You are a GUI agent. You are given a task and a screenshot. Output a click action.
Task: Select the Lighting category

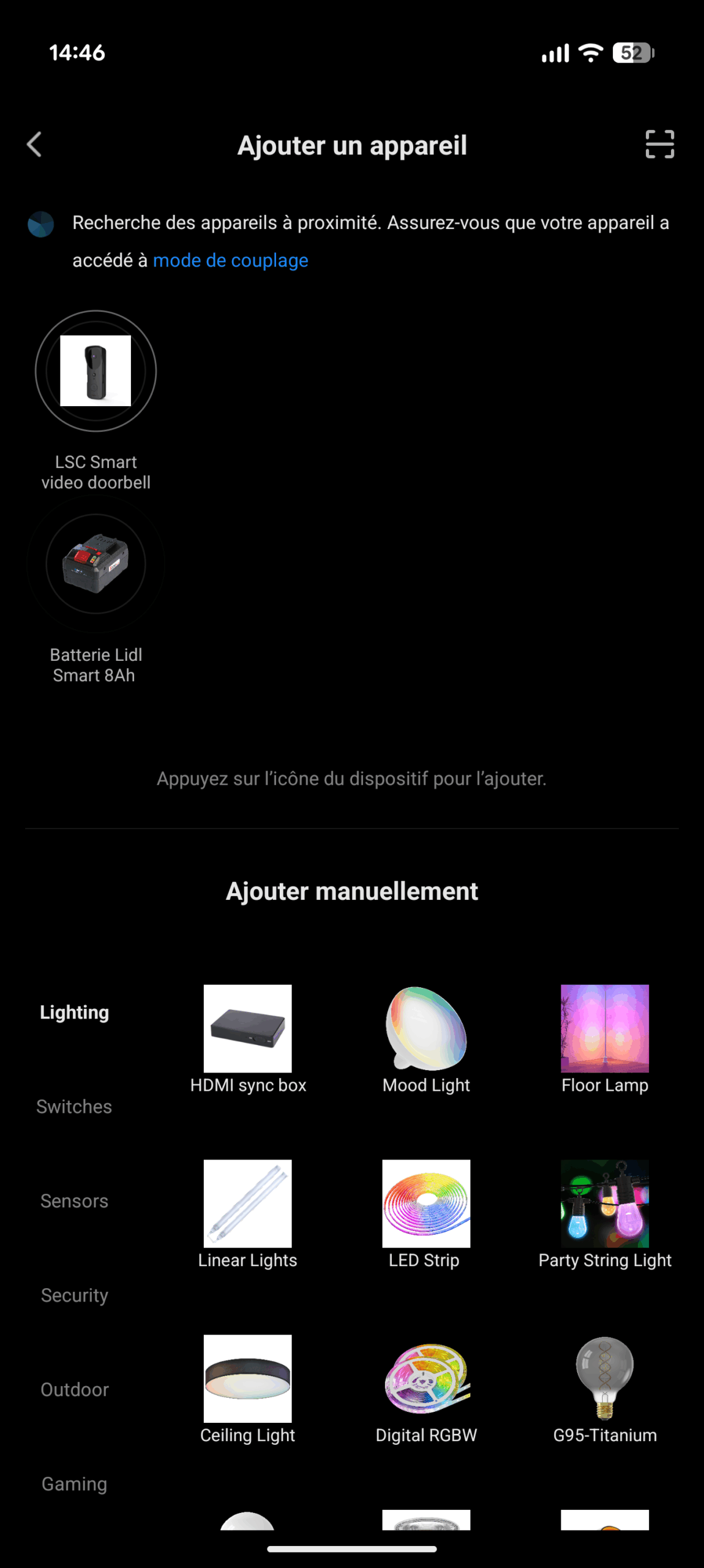(x=74, y=1012)
